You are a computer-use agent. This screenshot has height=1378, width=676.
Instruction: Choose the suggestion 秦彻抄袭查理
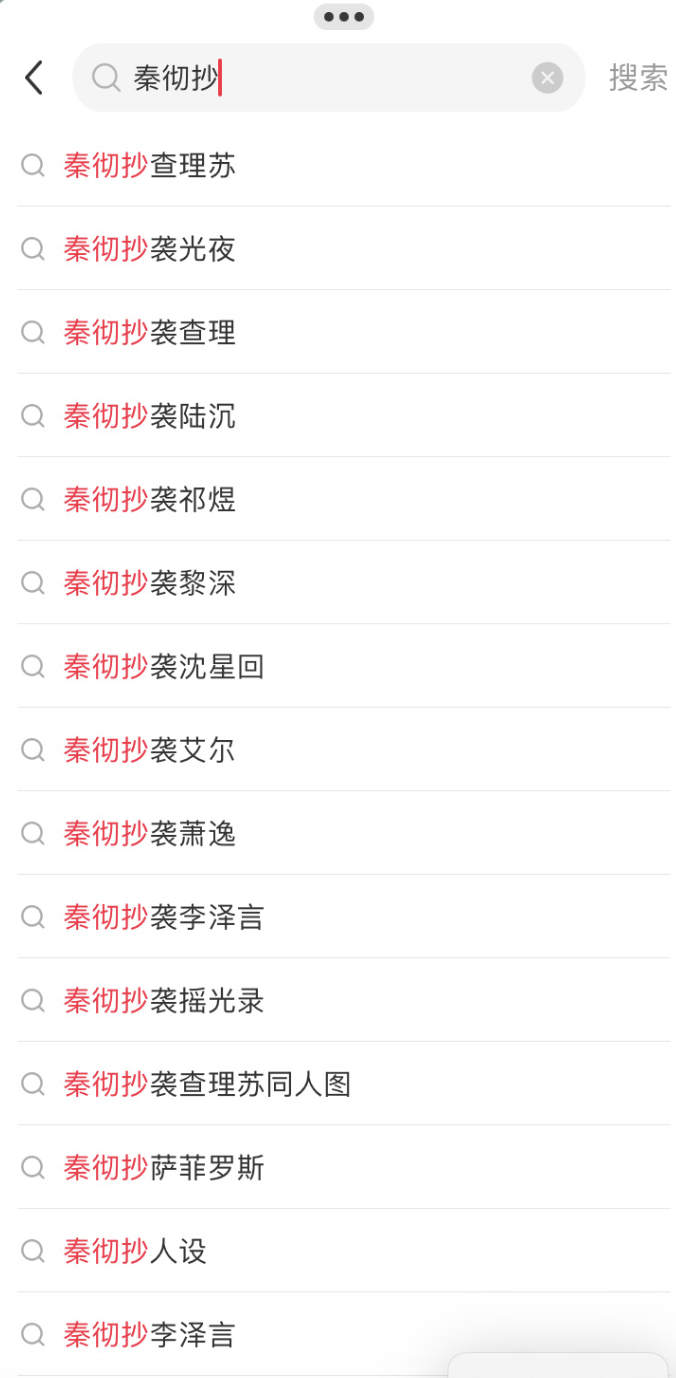point(150,332)
